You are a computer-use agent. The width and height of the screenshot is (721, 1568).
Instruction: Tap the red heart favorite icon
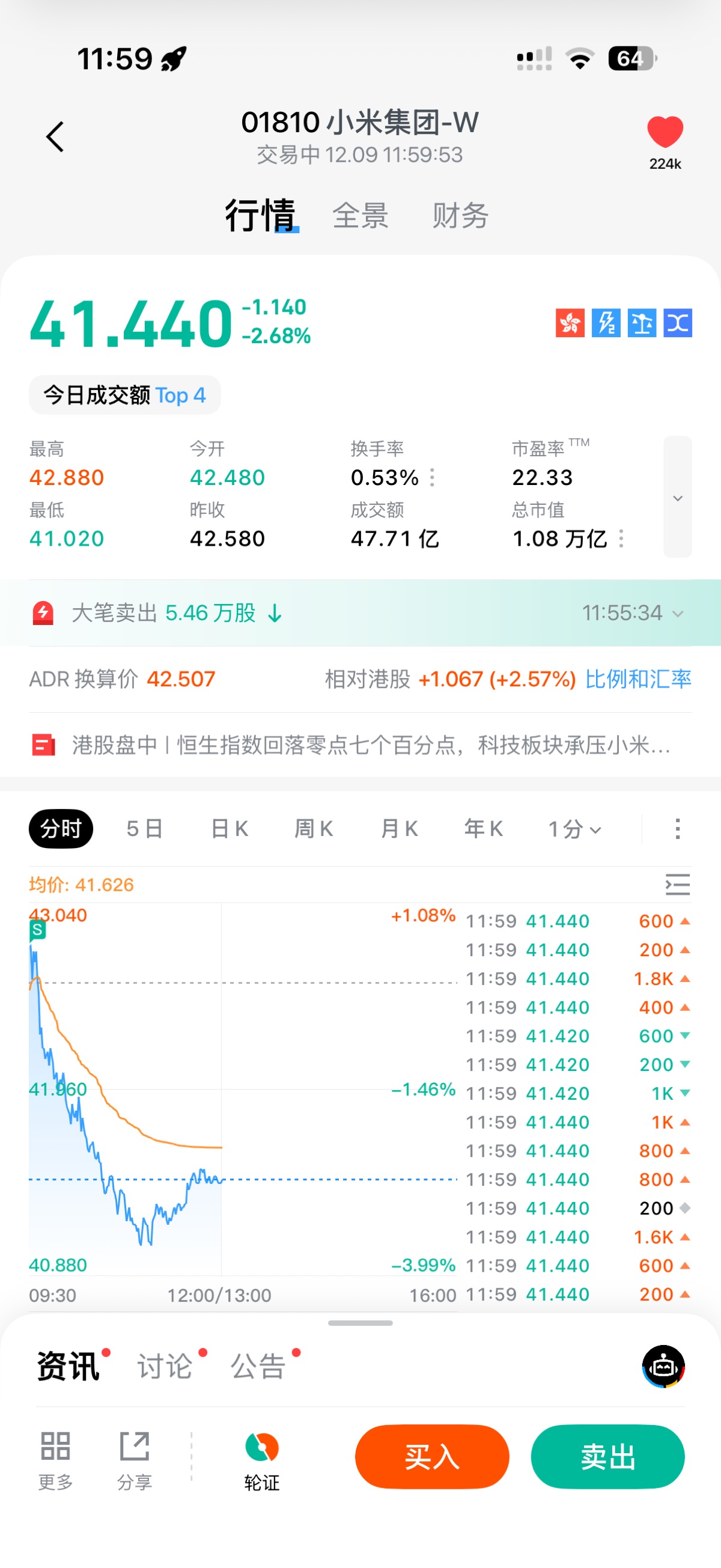(665, 132)
